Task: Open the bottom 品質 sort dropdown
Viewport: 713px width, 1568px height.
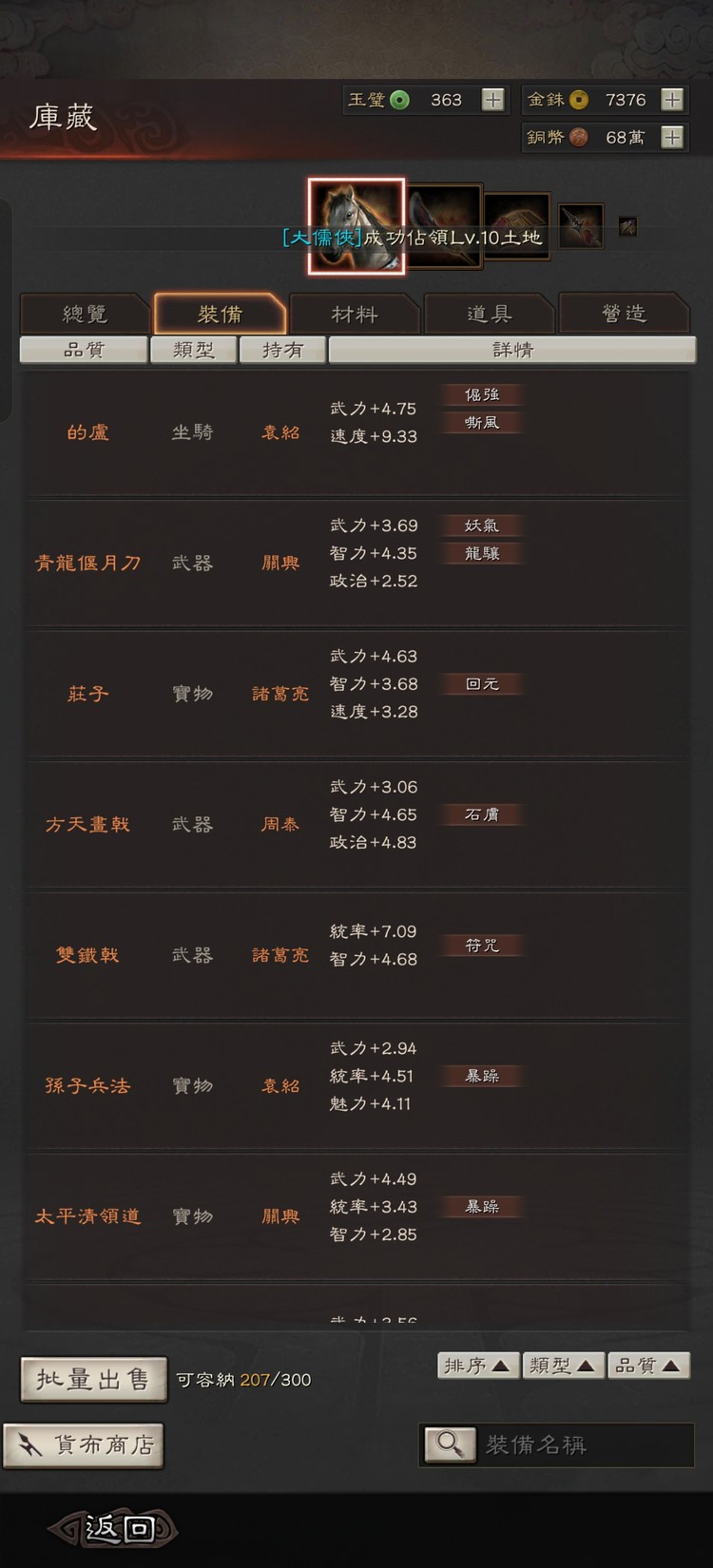Action: pyautogui.click(x=648, y=1365)
